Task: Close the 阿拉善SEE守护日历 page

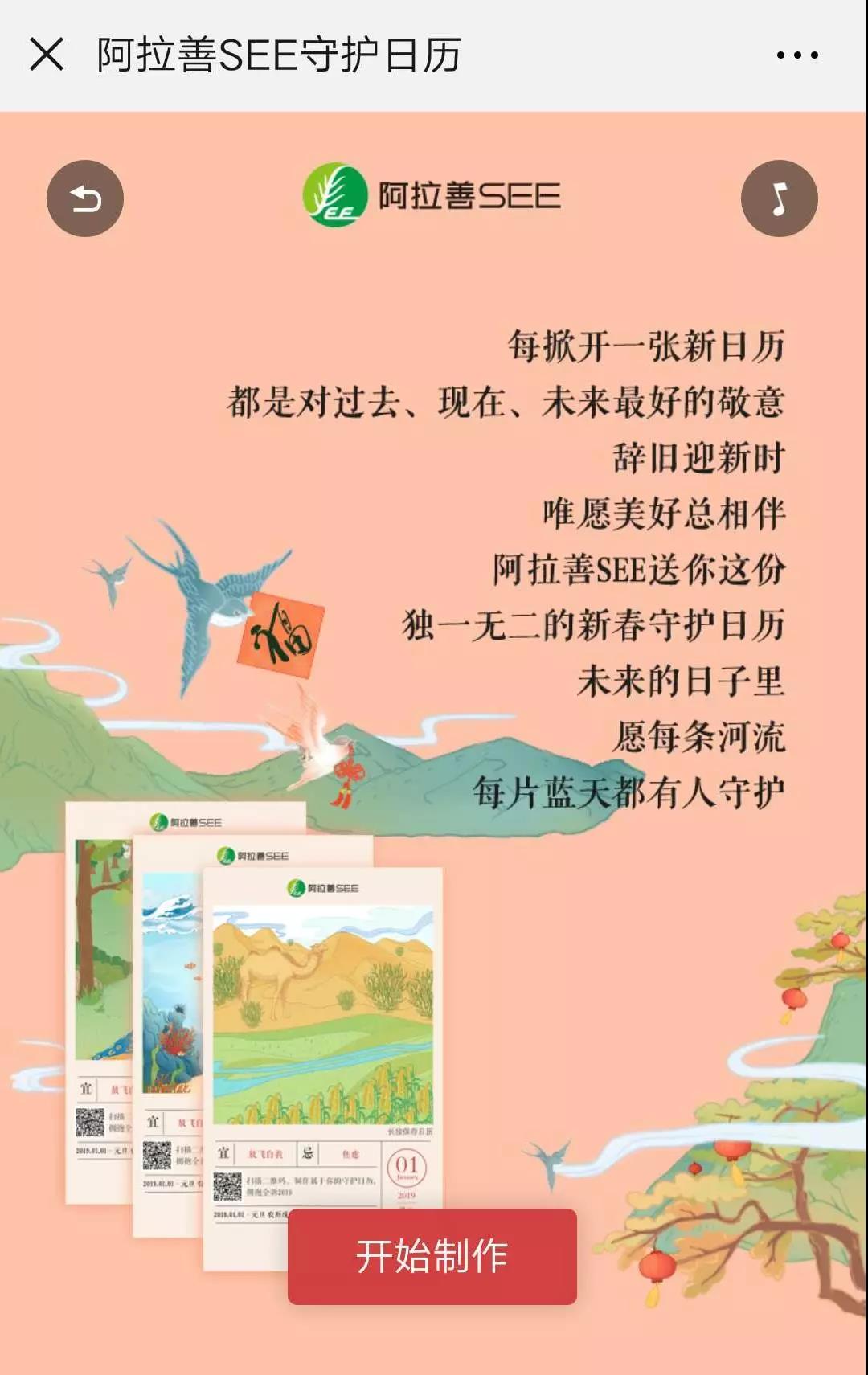Action: pos(47,55)
